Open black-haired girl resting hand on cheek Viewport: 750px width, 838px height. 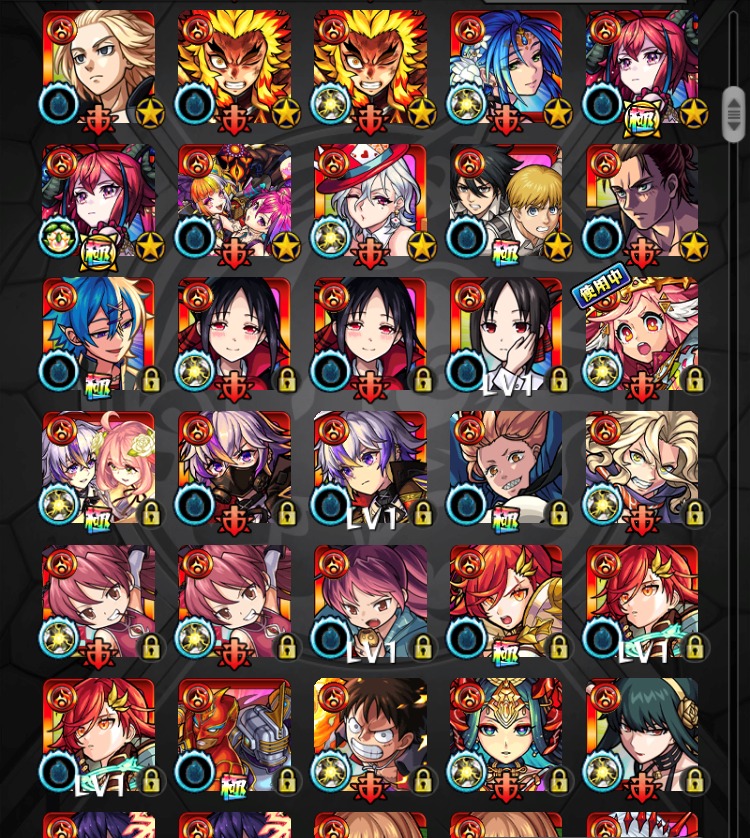(506, 335)
